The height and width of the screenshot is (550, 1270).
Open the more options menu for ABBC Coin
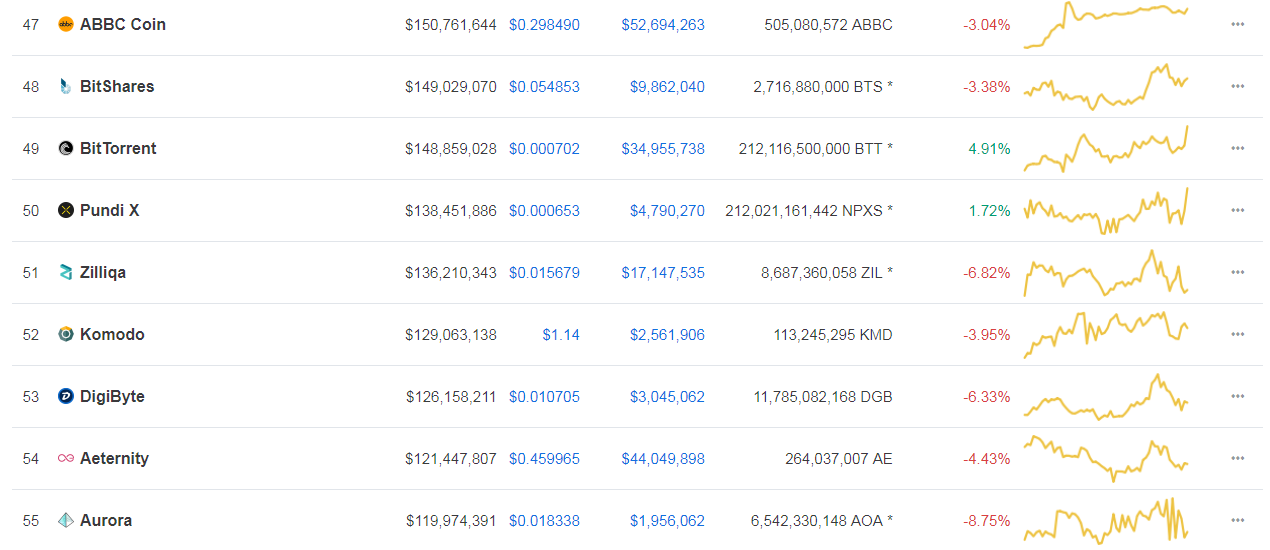point(1238,24)
